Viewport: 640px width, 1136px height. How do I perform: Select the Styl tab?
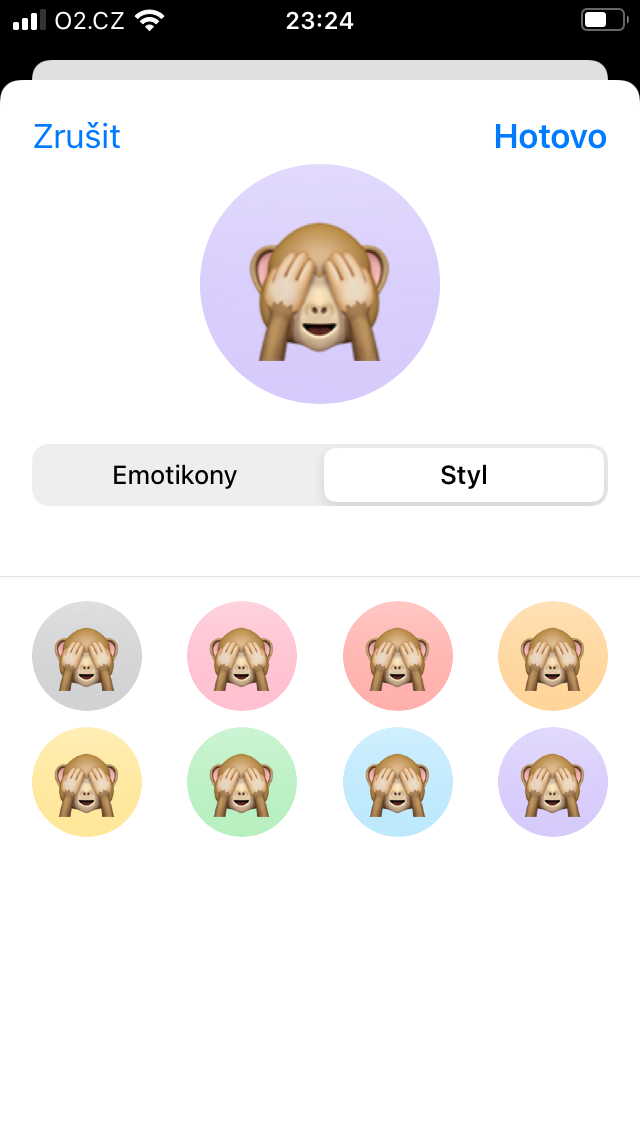(x=464, y=475)
